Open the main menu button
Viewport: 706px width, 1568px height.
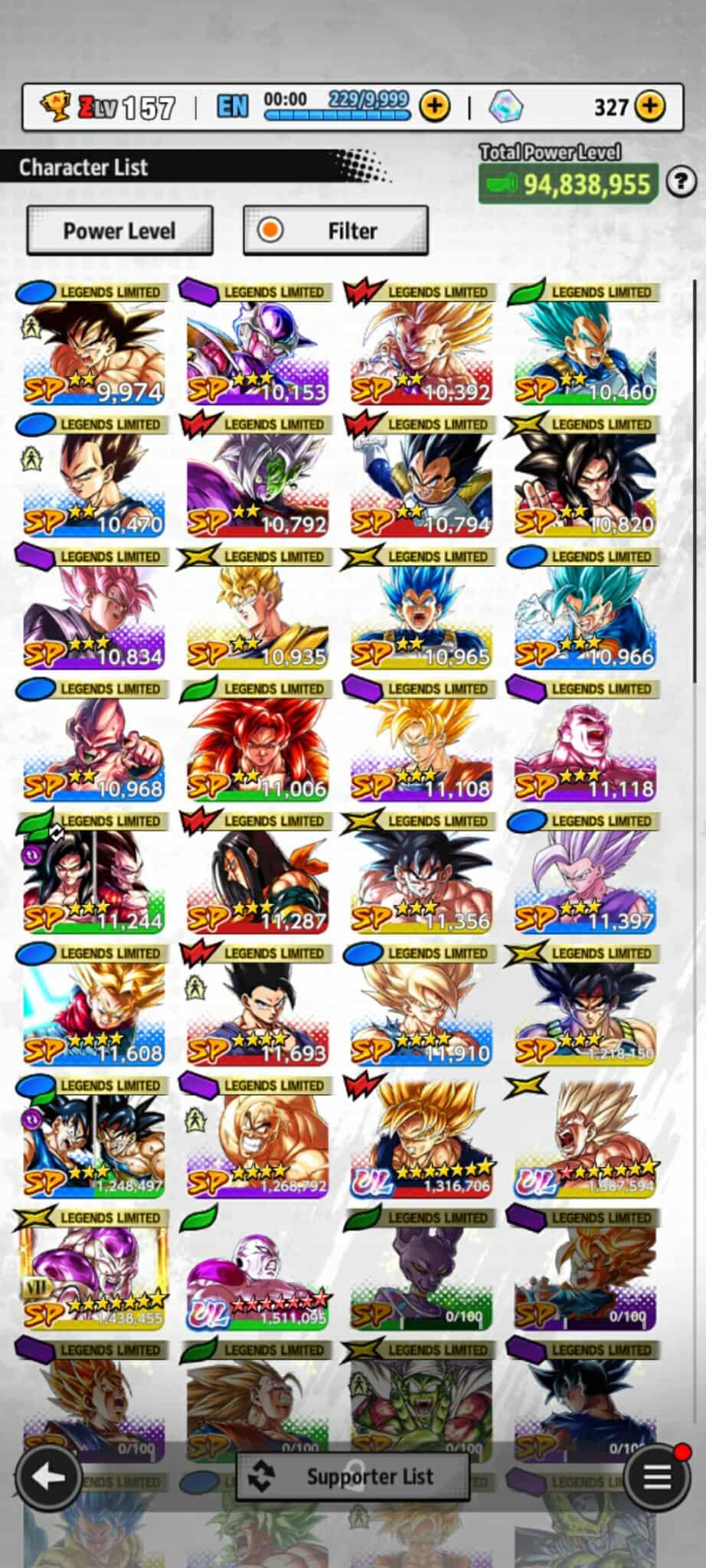656,1477
